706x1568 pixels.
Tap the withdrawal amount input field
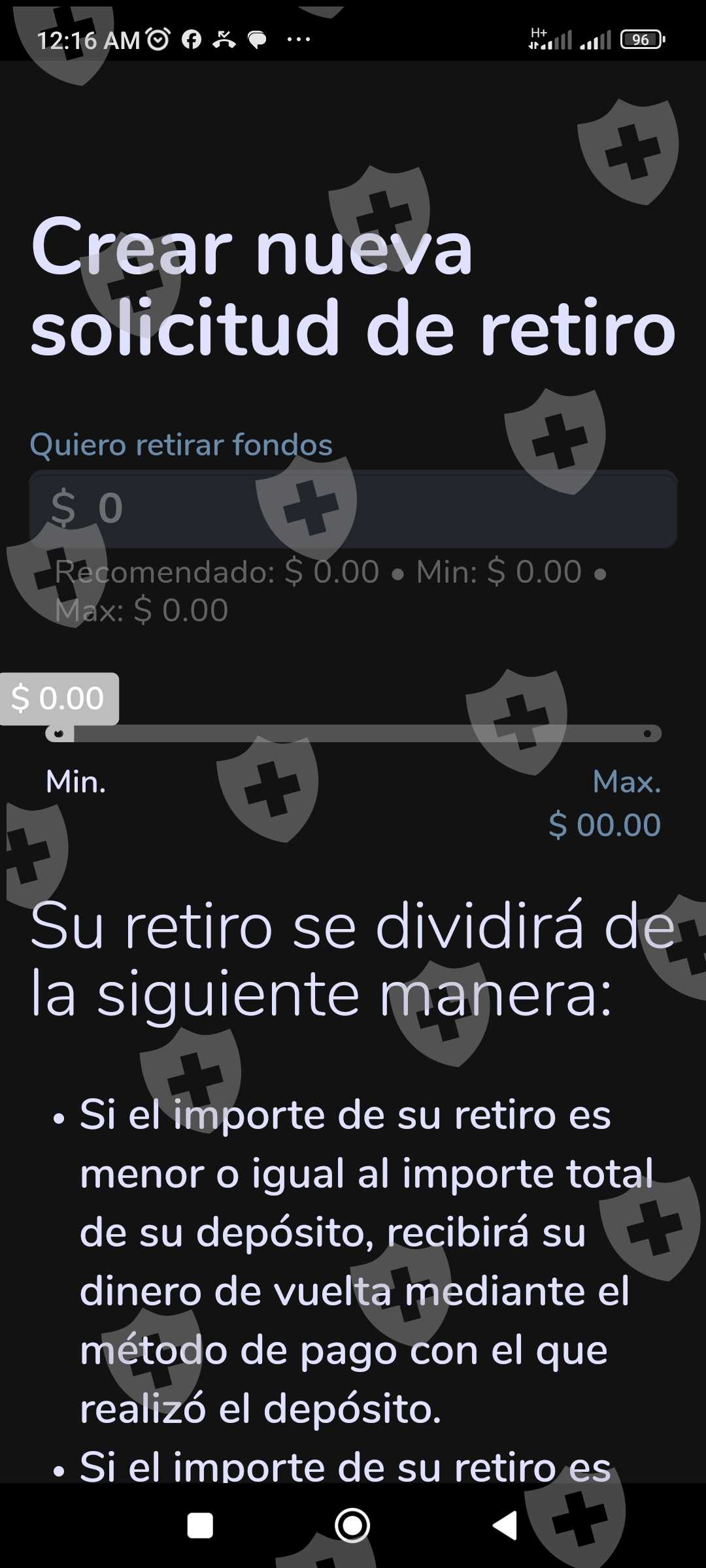[353, 509]
